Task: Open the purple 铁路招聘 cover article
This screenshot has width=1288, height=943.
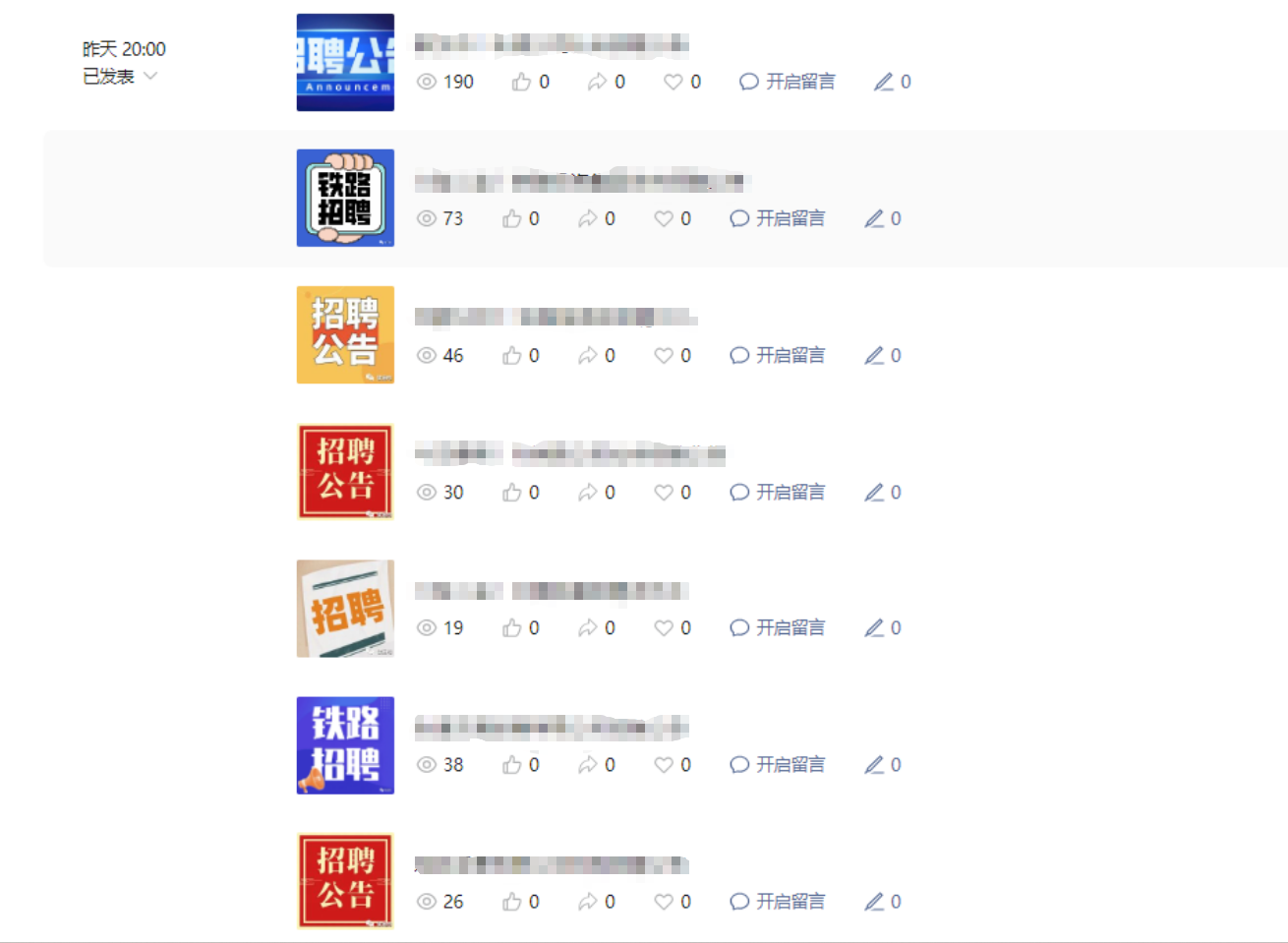Action: tap(345, 745)
